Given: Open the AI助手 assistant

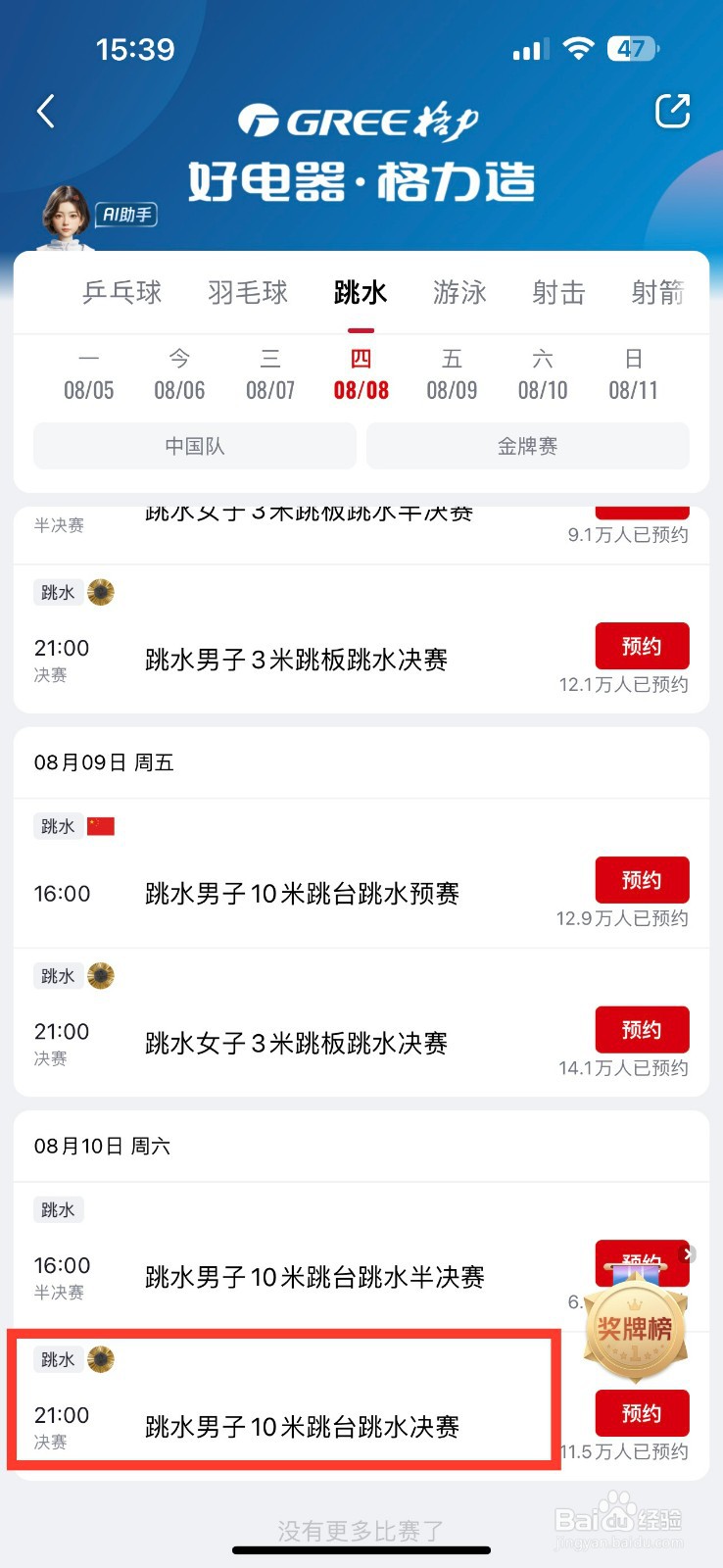Looking at the screenshot, I should click(98, 215).
